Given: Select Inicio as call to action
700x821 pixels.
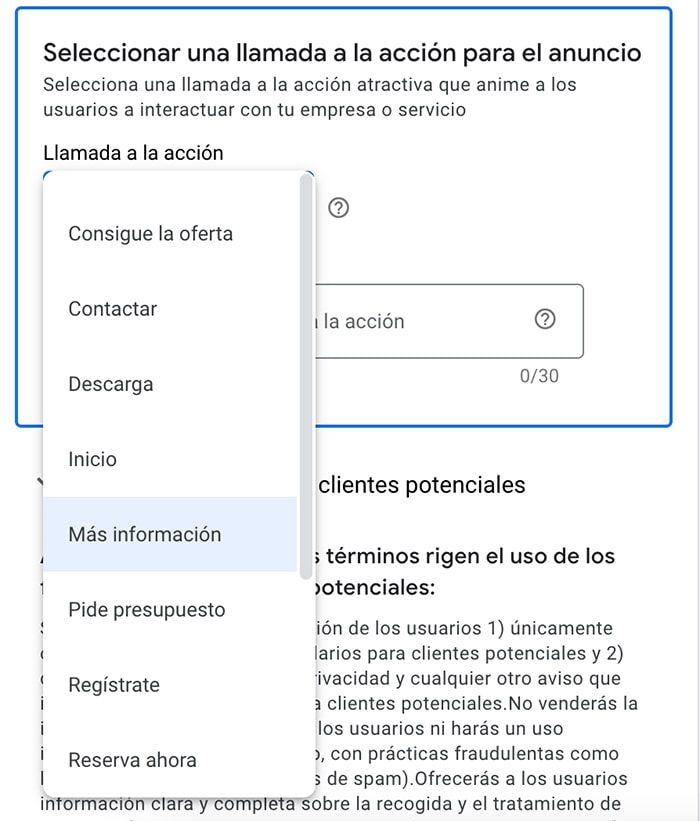Looking at the screenshot, I should [92, 459].
